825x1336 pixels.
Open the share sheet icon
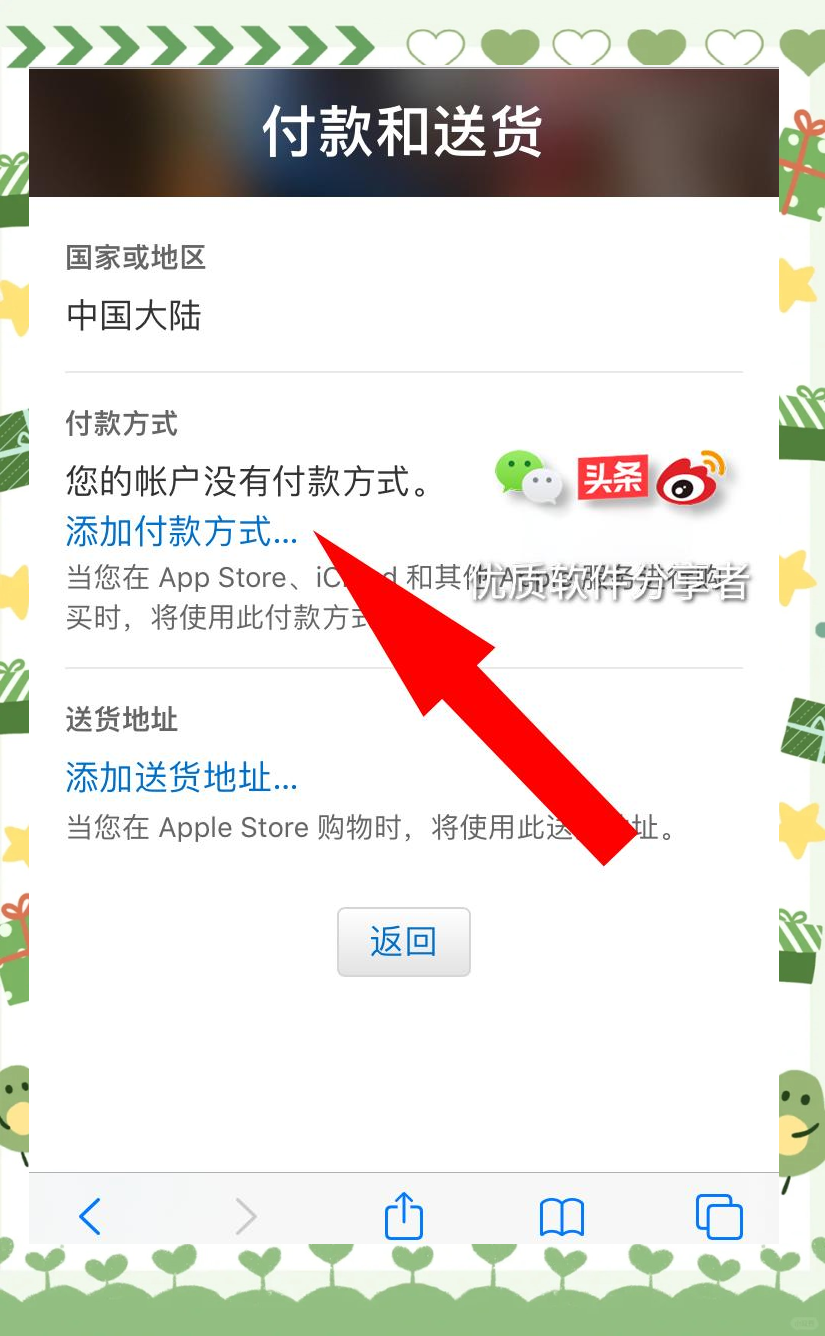point(404,1216)
